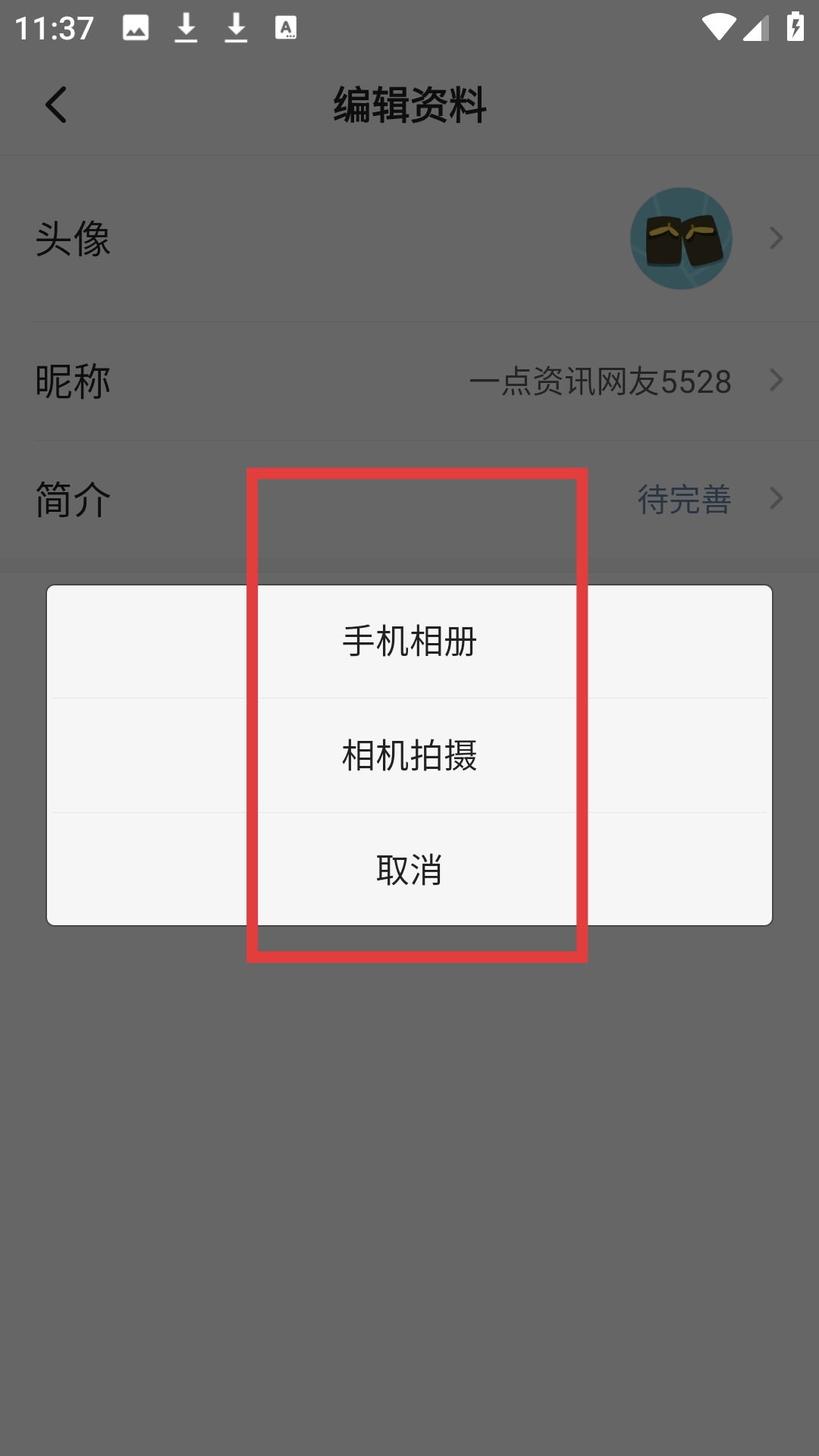This screenshot has width=819, height=1456.
Task: Select 相机拍摄 to take a photo
Action: tap(409, 755)
